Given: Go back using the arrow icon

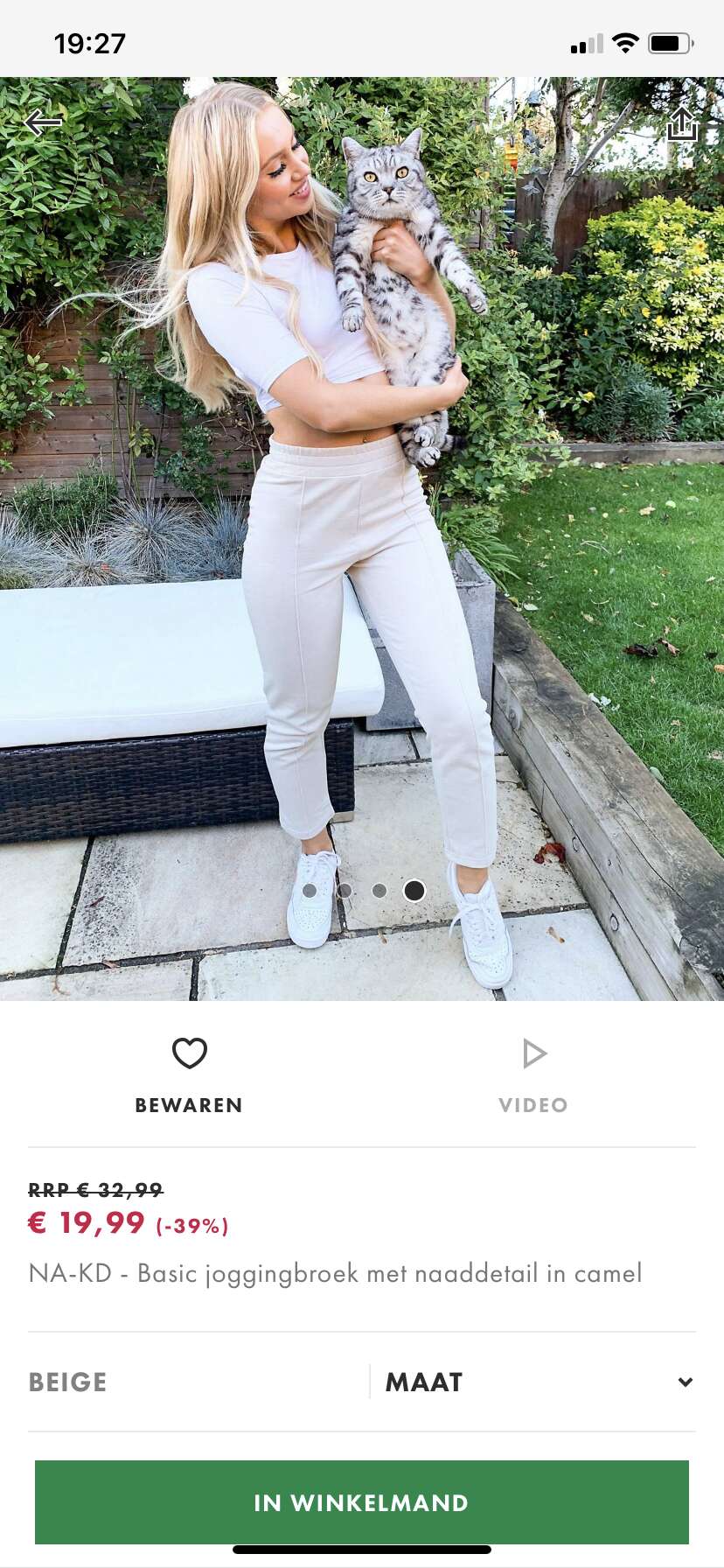Looking at the screenshot, I should 43,123.
